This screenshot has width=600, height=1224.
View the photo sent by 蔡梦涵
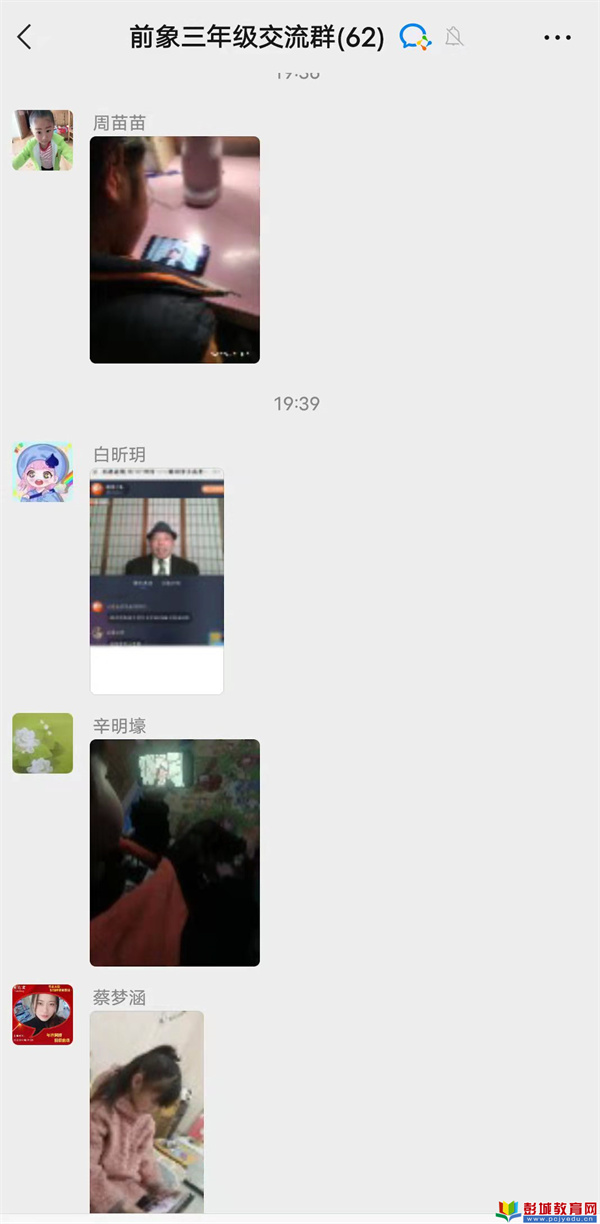pos(147,1110)
